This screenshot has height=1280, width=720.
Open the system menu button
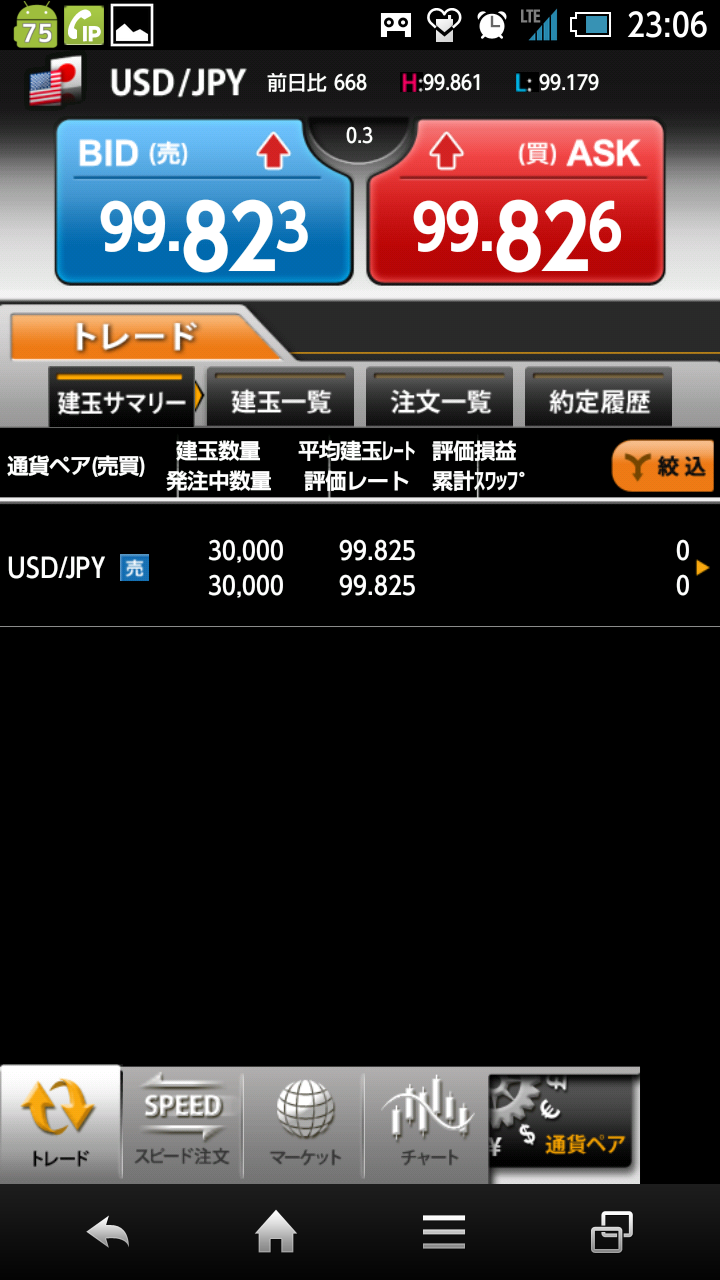click(443, 1232)
